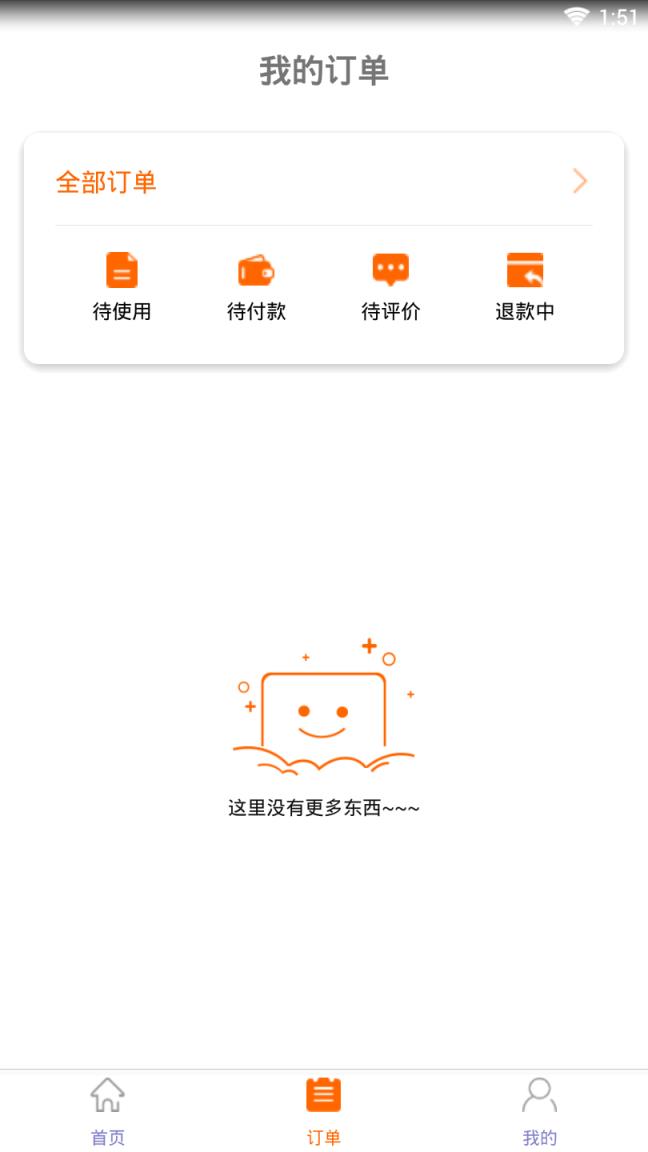The image size is (648, 1152).
Task: Open the 全部订单 row
Action: [x=323, y=181]
